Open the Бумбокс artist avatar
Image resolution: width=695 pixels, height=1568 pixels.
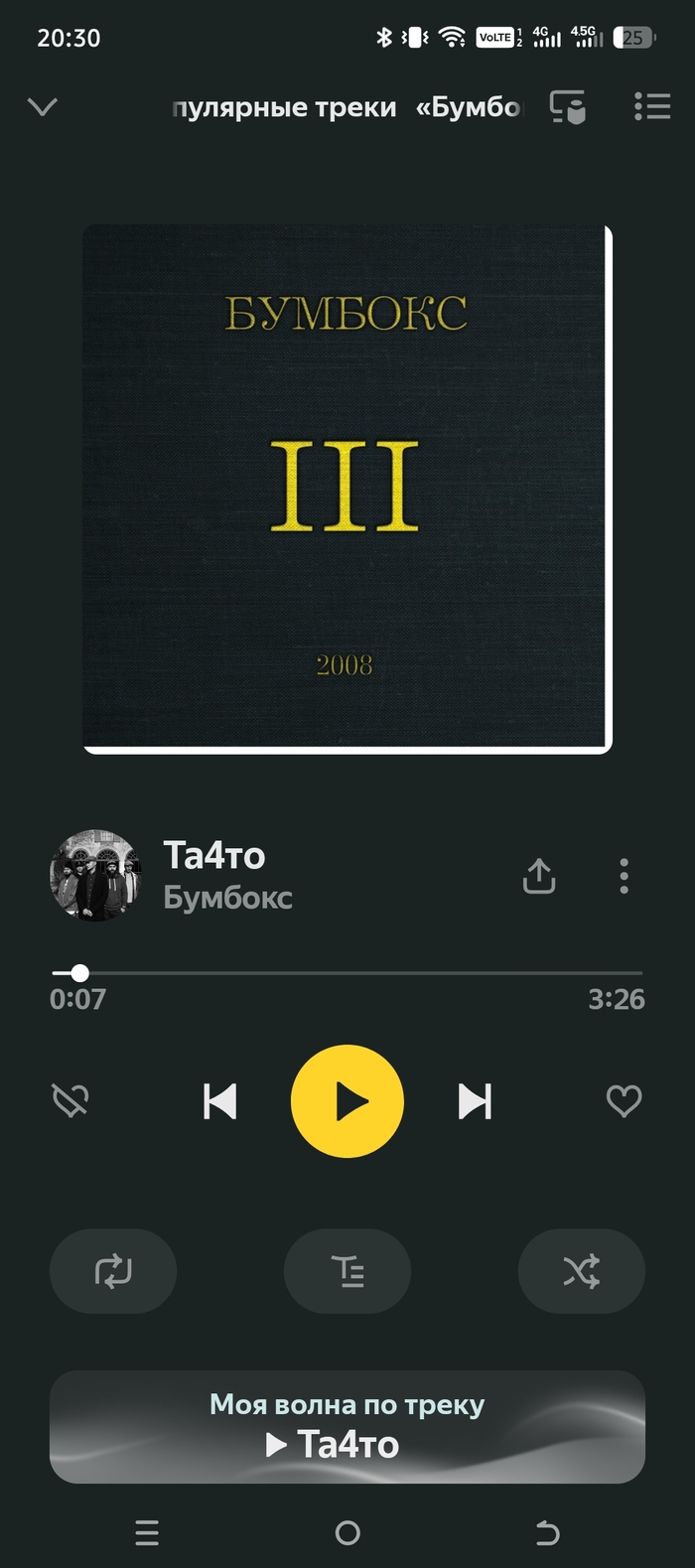[x=95, y=876]
